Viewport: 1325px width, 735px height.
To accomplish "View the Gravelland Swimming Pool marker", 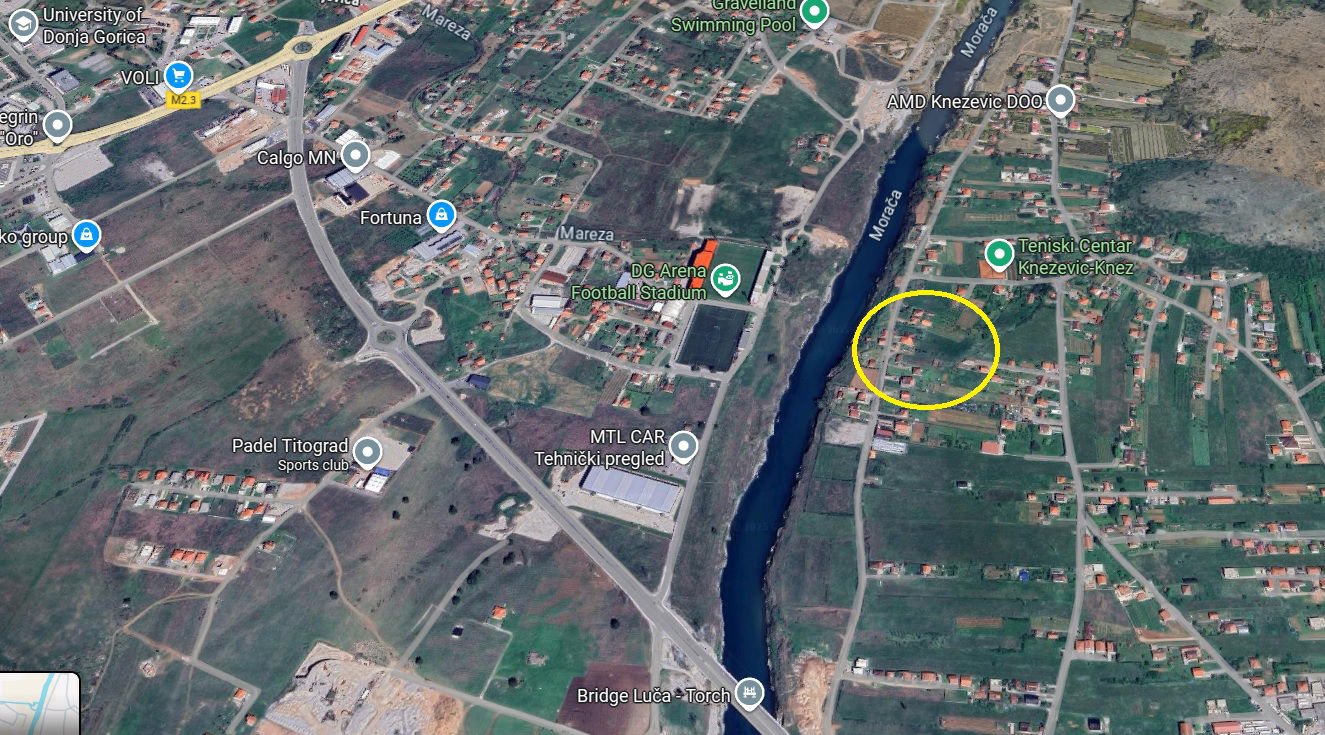I will click(815, 11).
